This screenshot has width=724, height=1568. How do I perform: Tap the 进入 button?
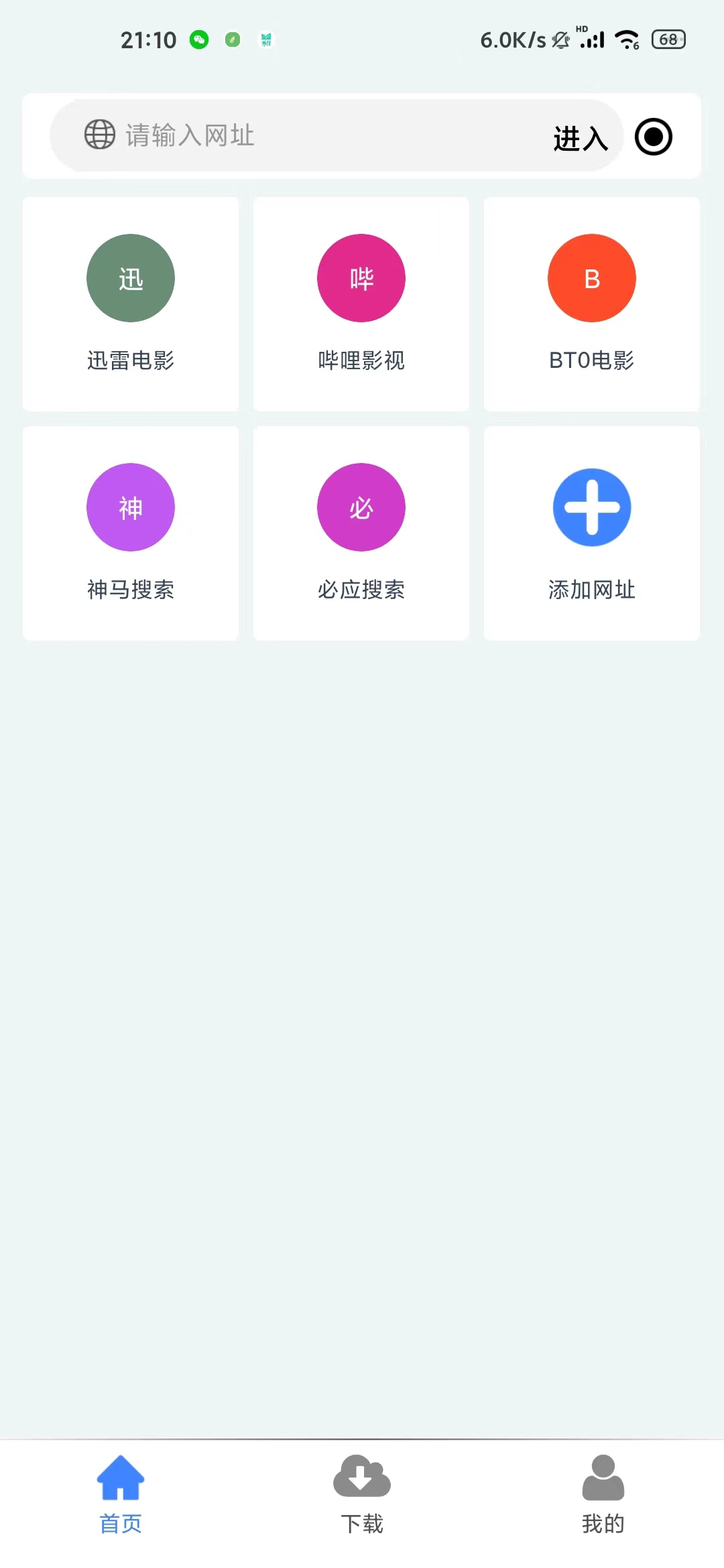[x=581, y=139]
